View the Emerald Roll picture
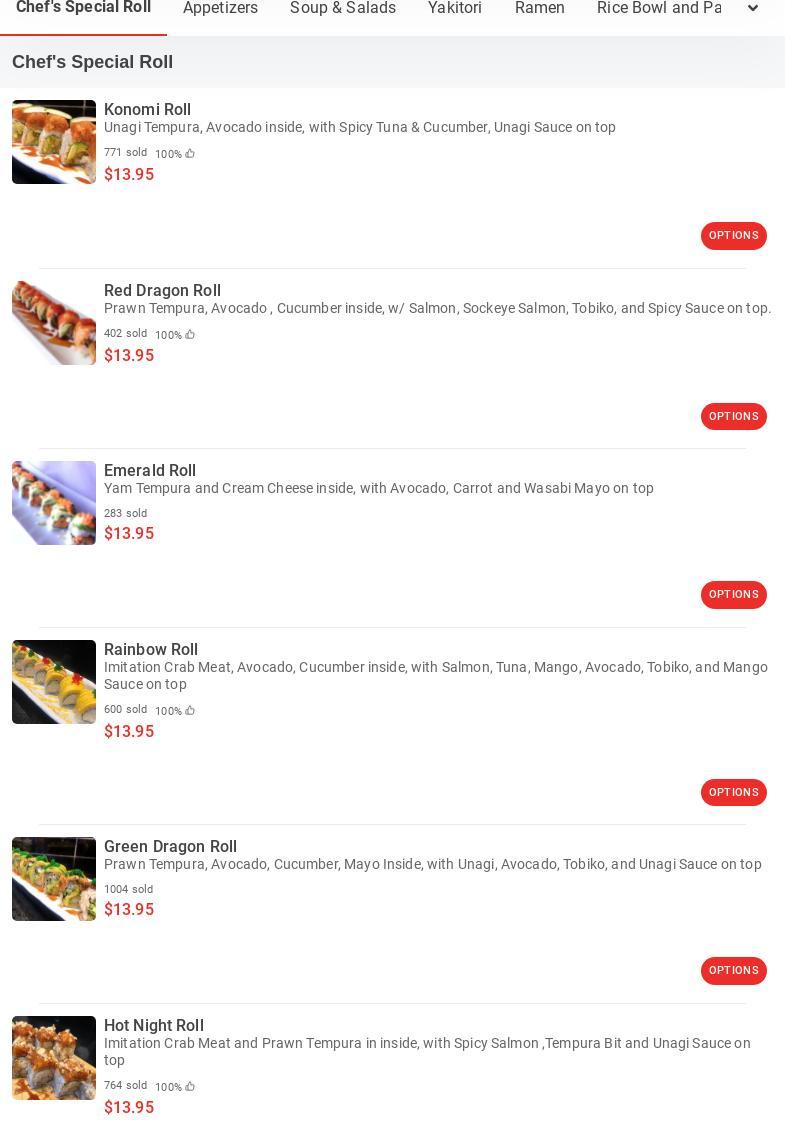The image size is (785, 1138). [x=54, y=503]
